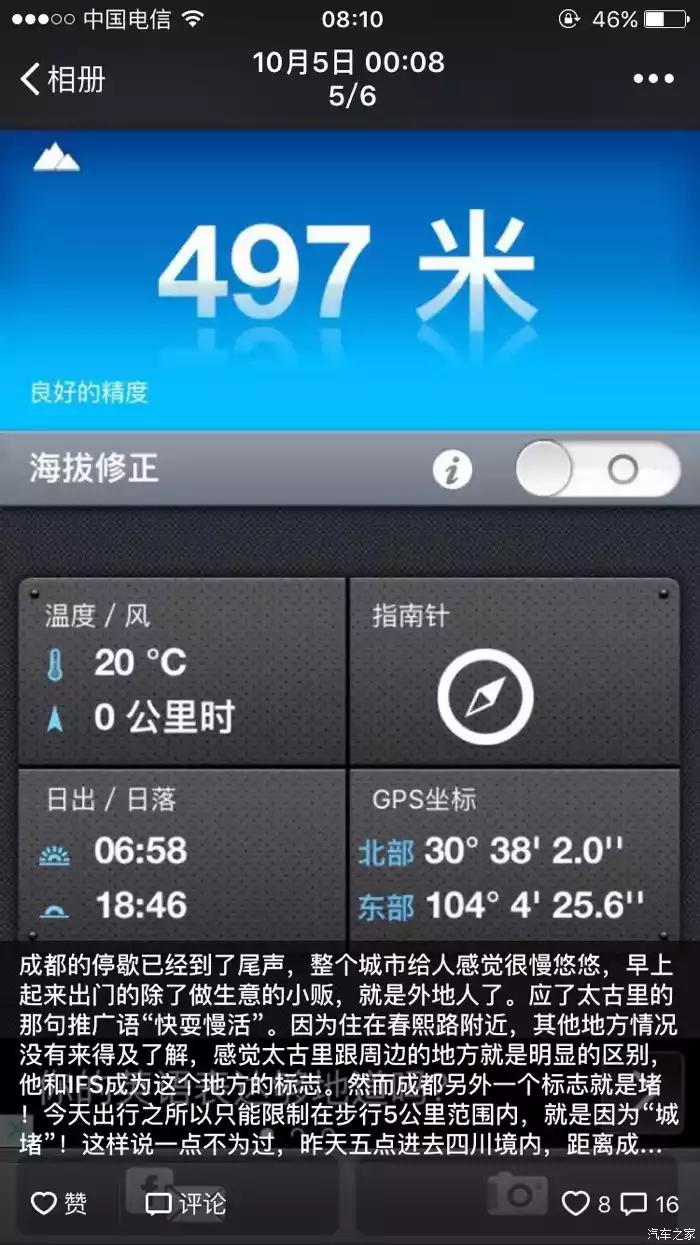Go back to 相册

(x=63, y=79)
